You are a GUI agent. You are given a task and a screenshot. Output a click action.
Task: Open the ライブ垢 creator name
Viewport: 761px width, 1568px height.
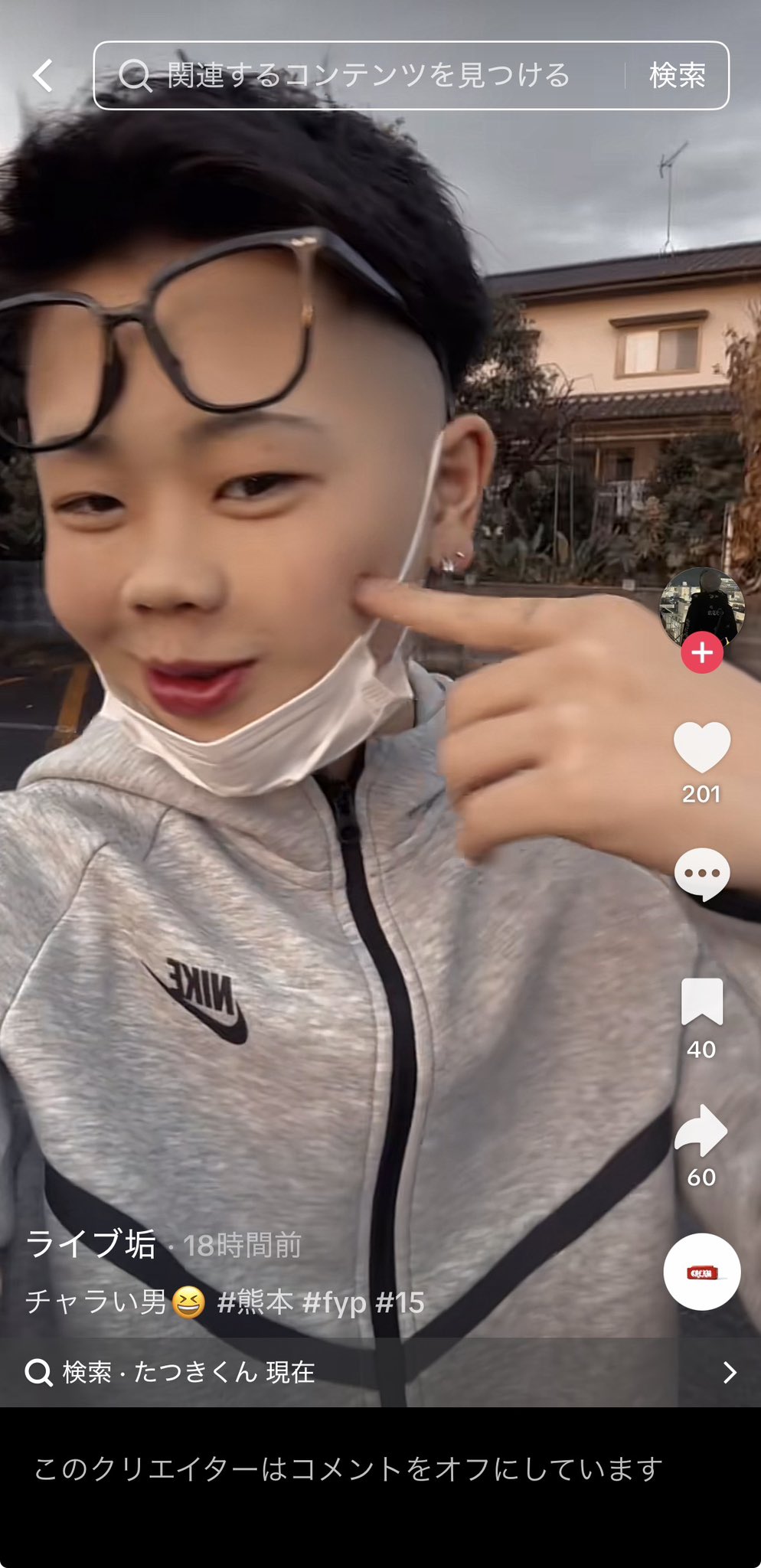[91, 1243]
